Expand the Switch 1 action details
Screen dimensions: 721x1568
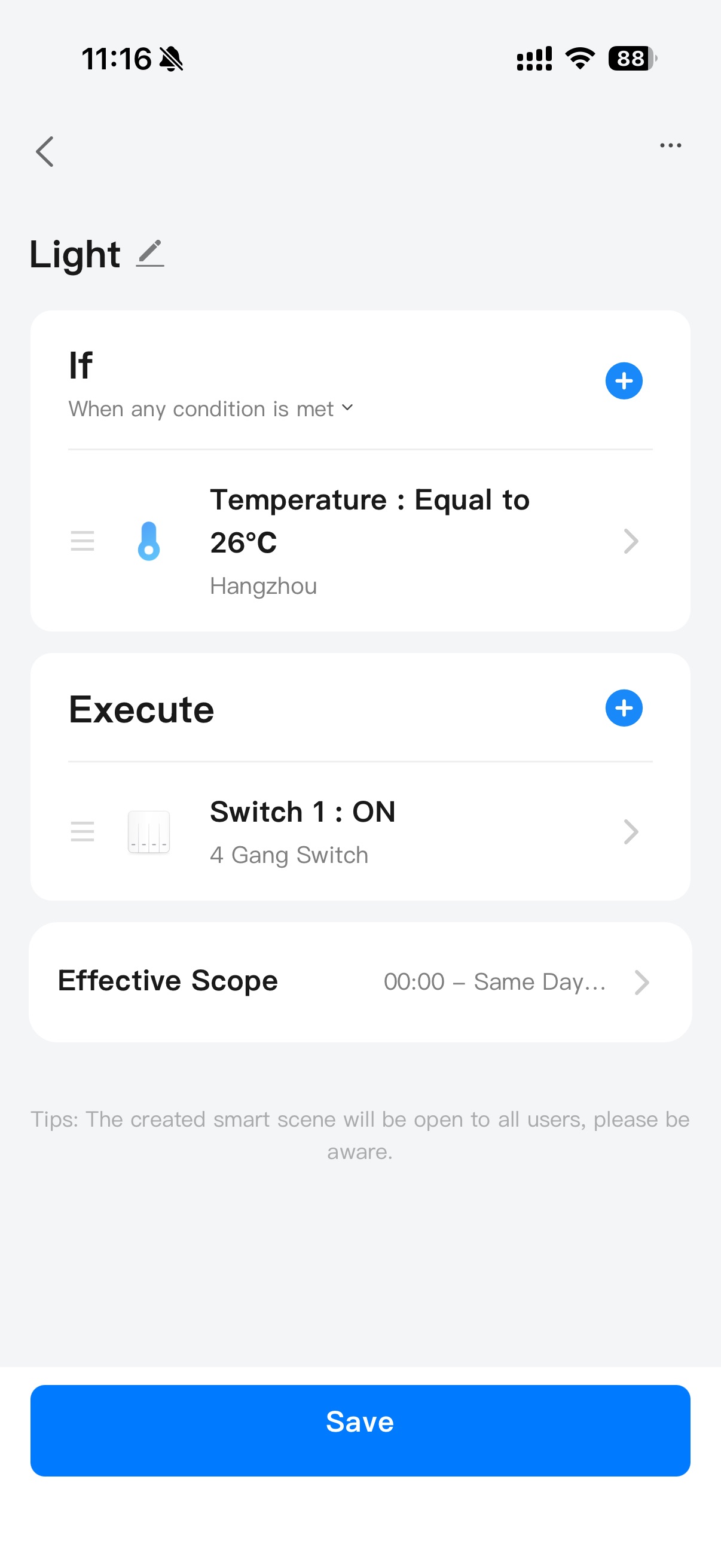pyautogui.click(x=631, y=831)
